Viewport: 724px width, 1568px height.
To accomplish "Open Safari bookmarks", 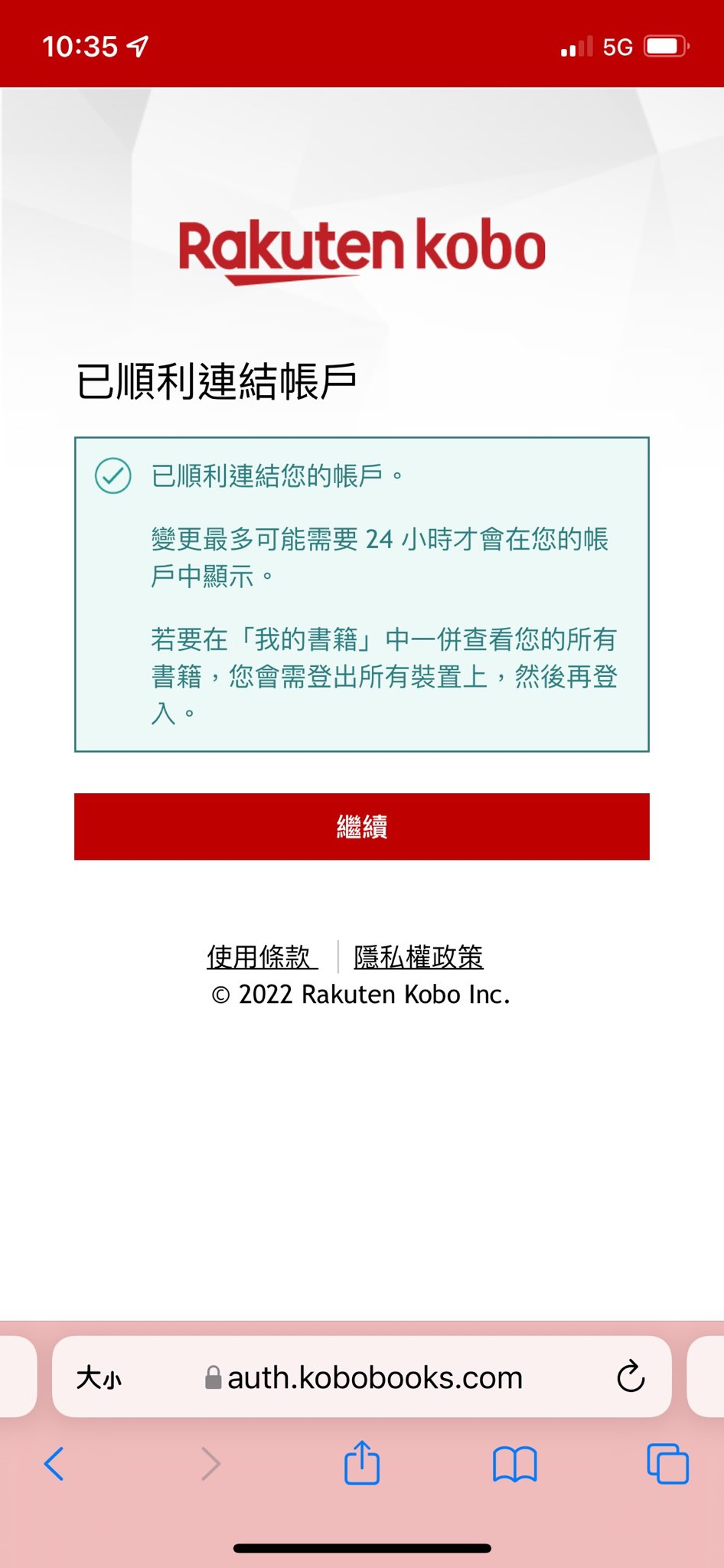I will (515, 1464).
